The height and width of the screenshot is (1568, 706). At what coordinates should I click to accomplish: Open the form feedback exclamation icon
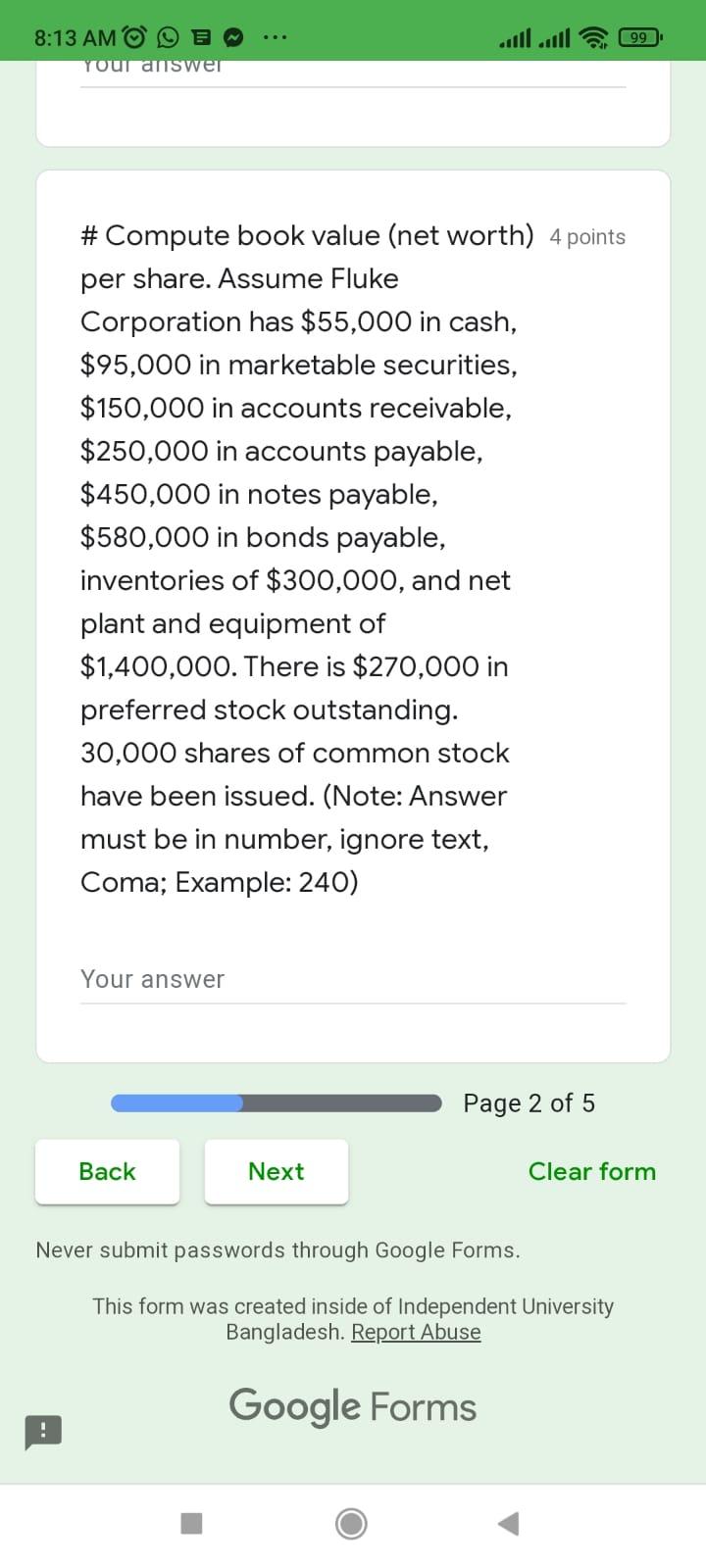pos(43,1432)
